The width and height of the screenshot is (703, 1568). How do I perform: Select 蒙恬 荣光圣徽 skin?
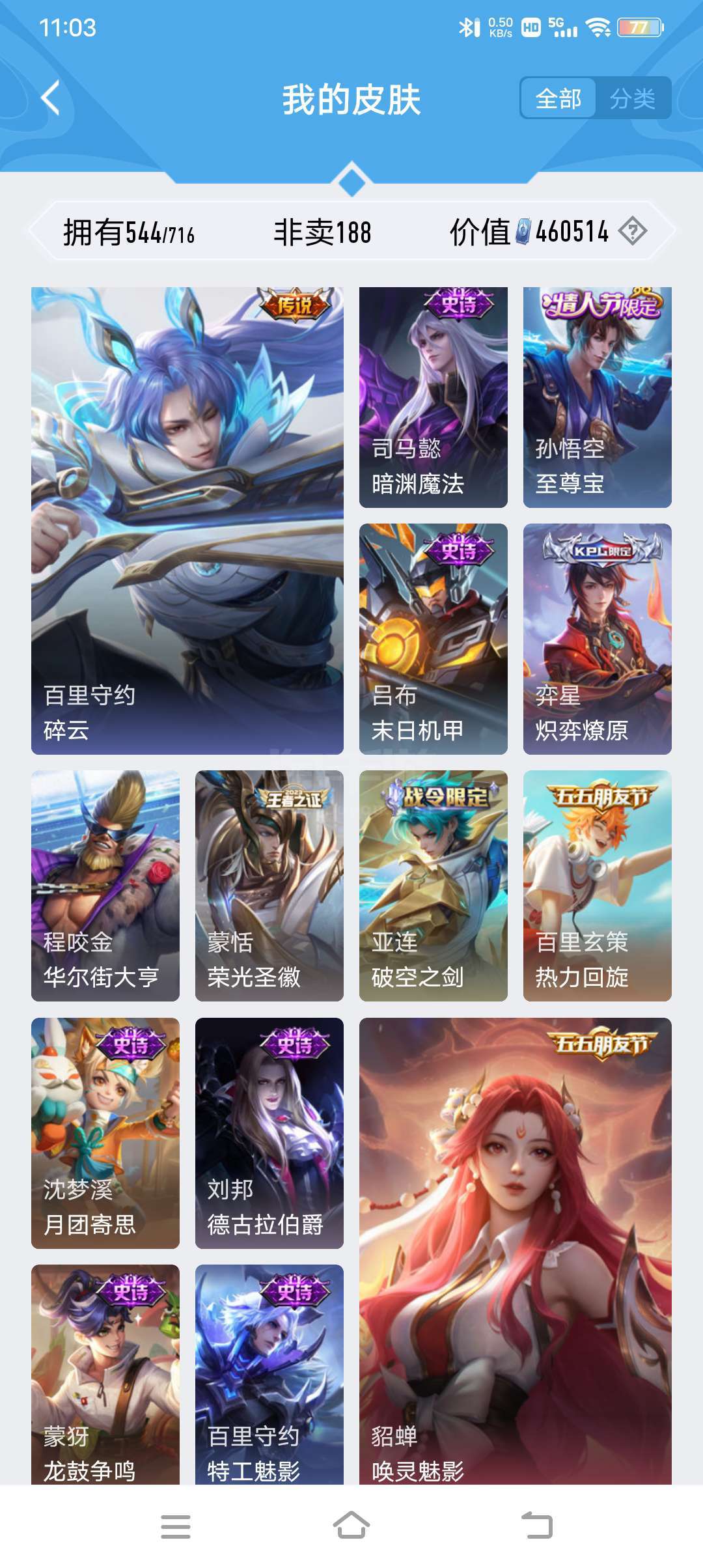[x=269, y=886]
